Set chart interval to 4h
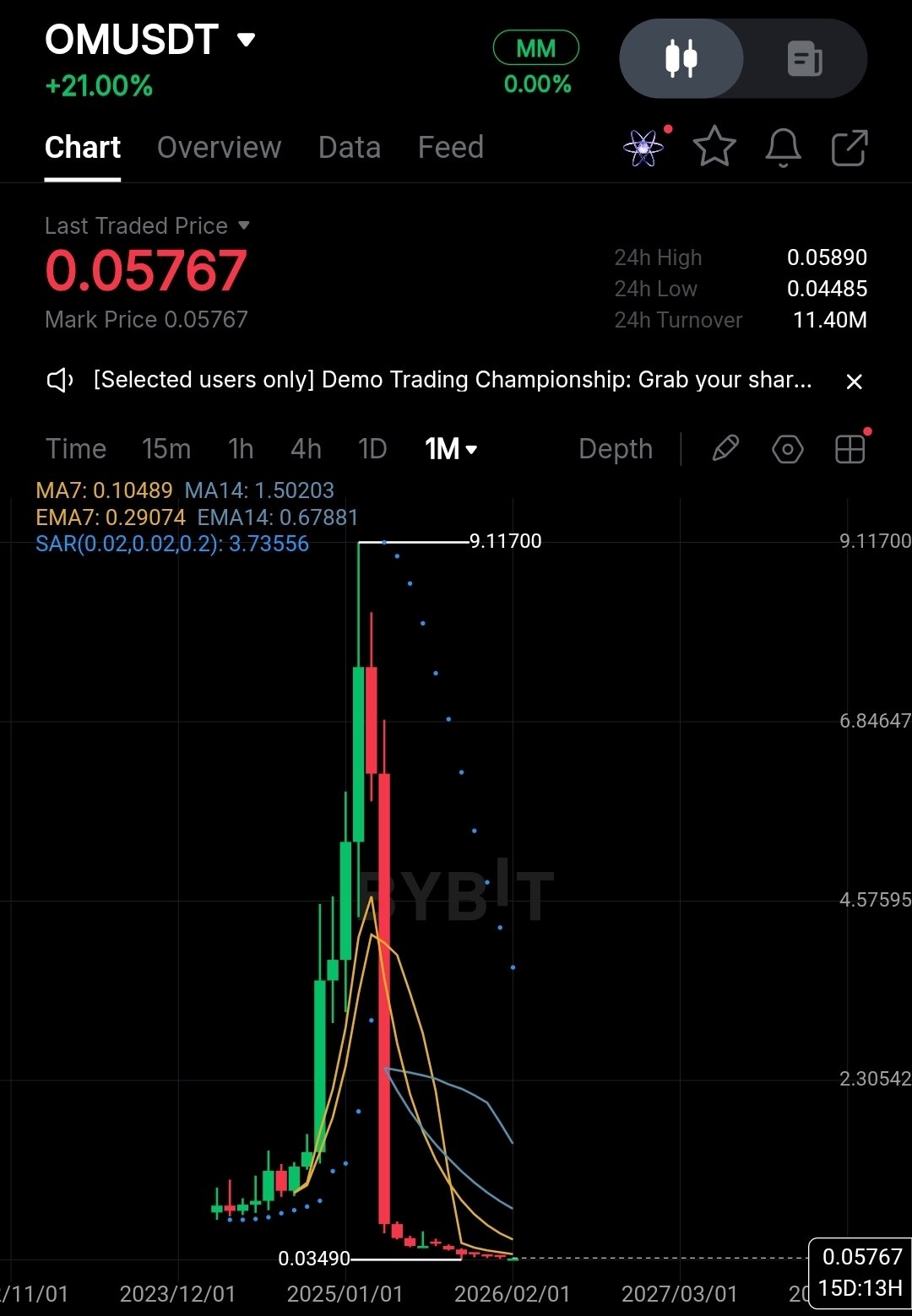 306,449
